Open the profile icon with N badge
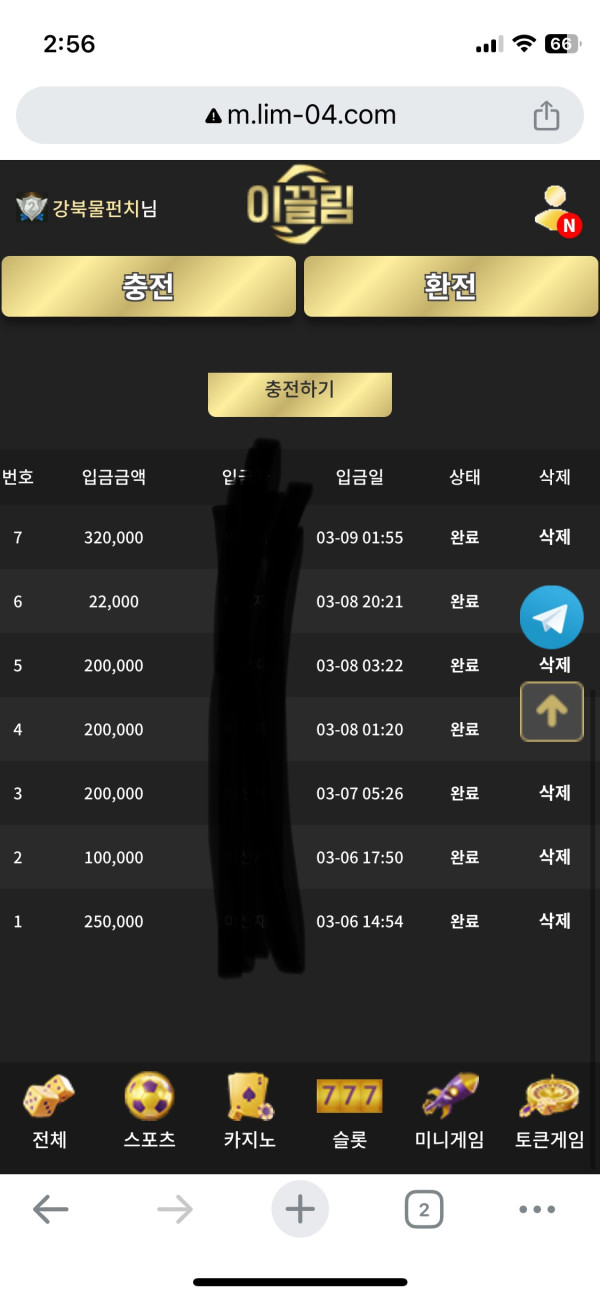This screenshot has width=600, height=1299. tap(554, 209)
